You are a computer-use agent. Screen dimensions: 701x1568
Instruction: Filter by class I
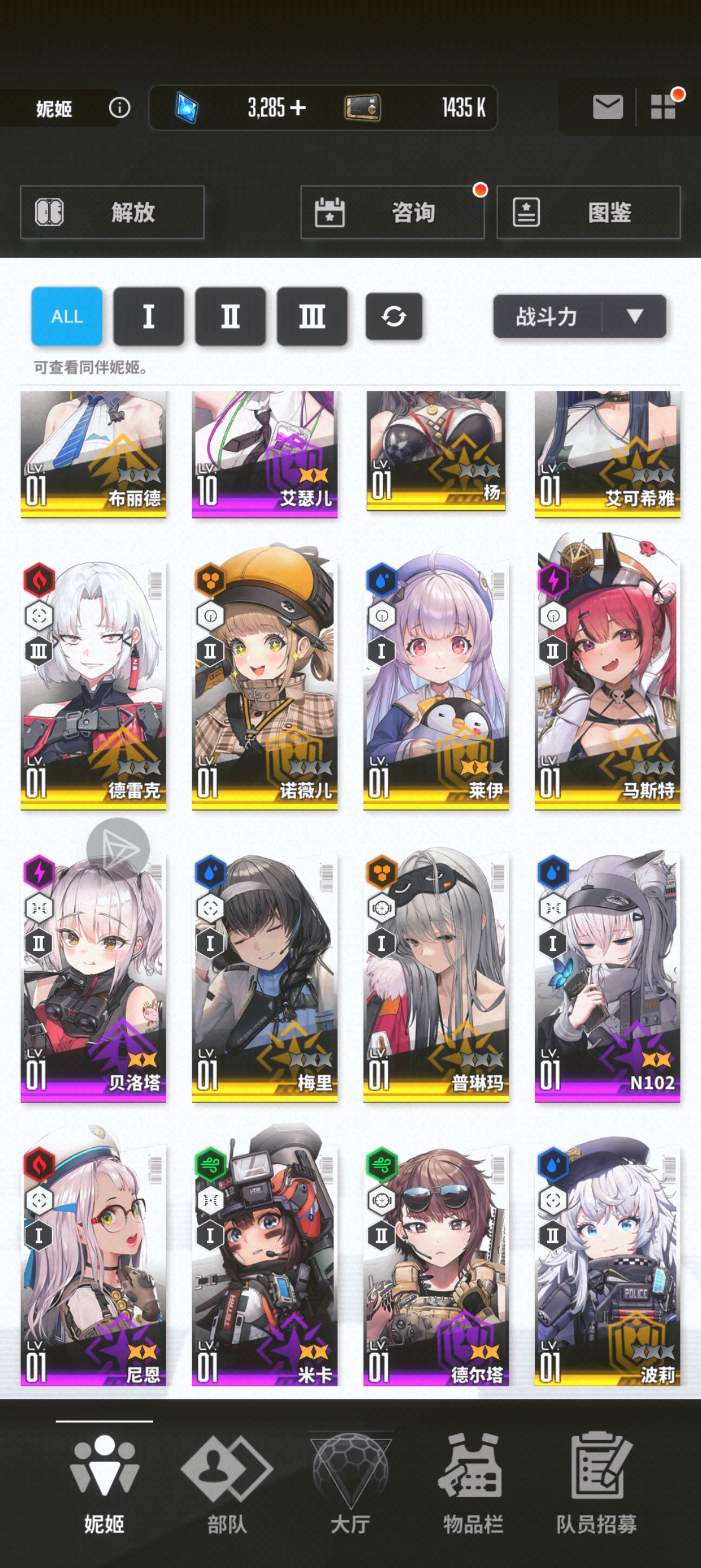coord(149,316)
